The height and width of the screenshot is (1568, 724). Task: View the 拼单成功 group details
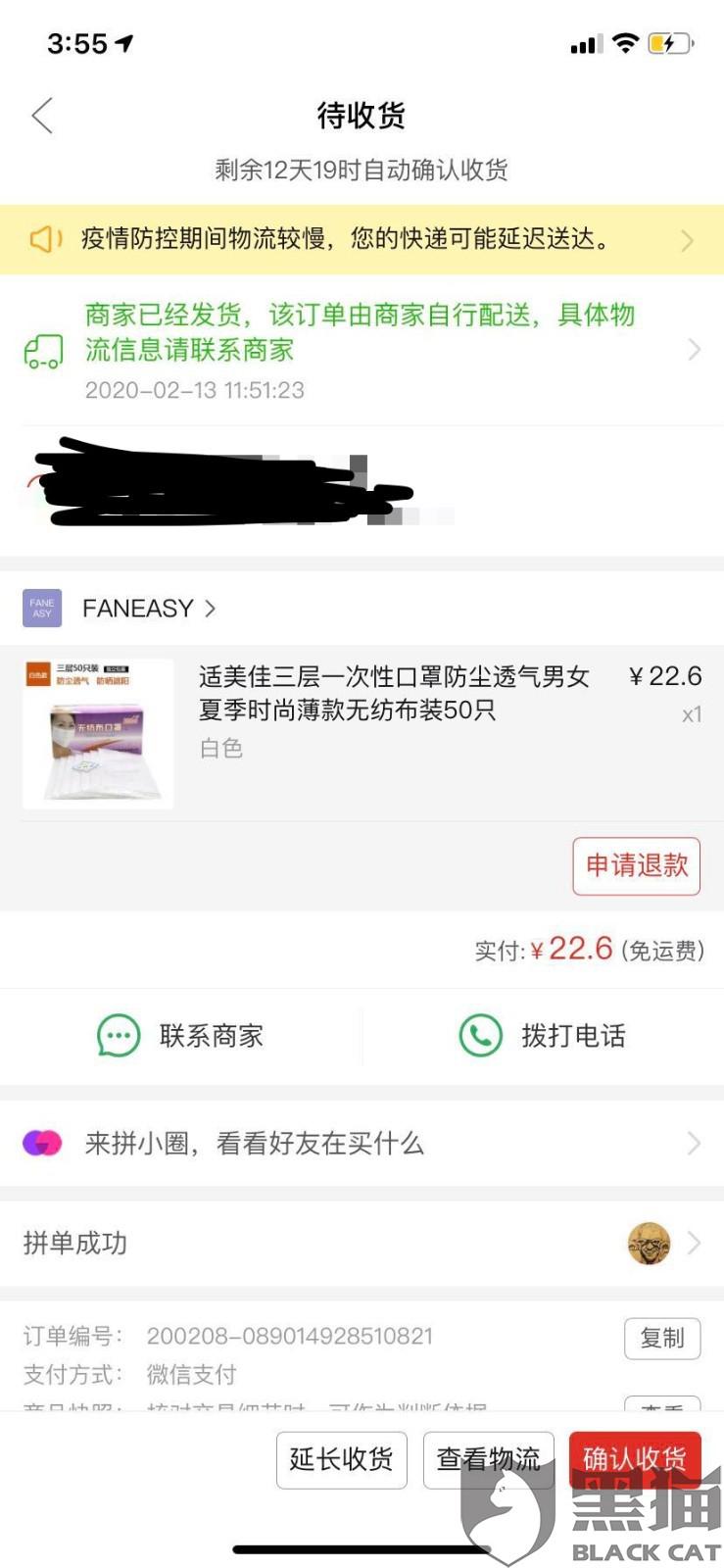click(362, 1244)
